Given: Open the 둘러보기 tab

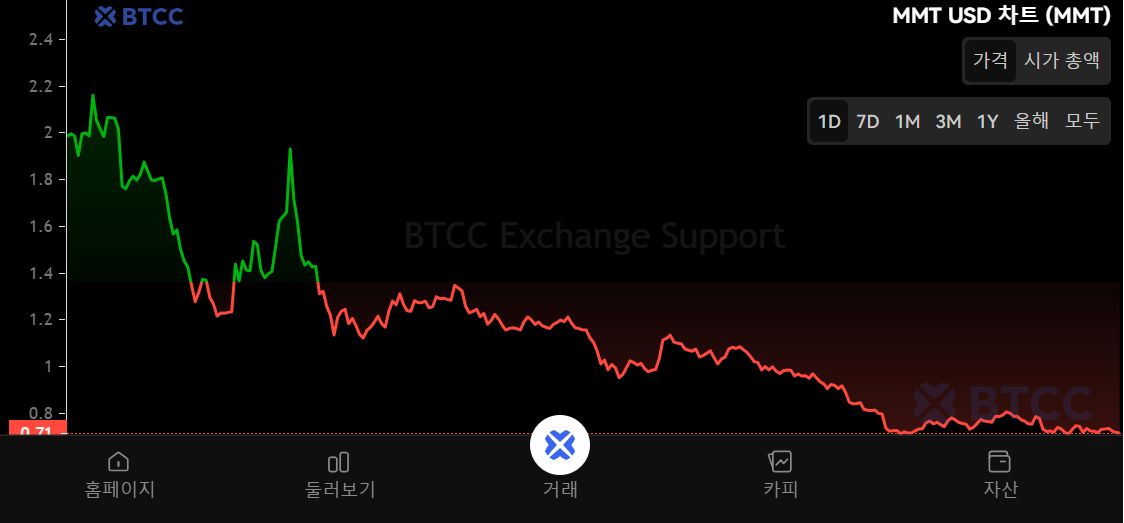Looking at the screenshot, I should coord(339,474).
